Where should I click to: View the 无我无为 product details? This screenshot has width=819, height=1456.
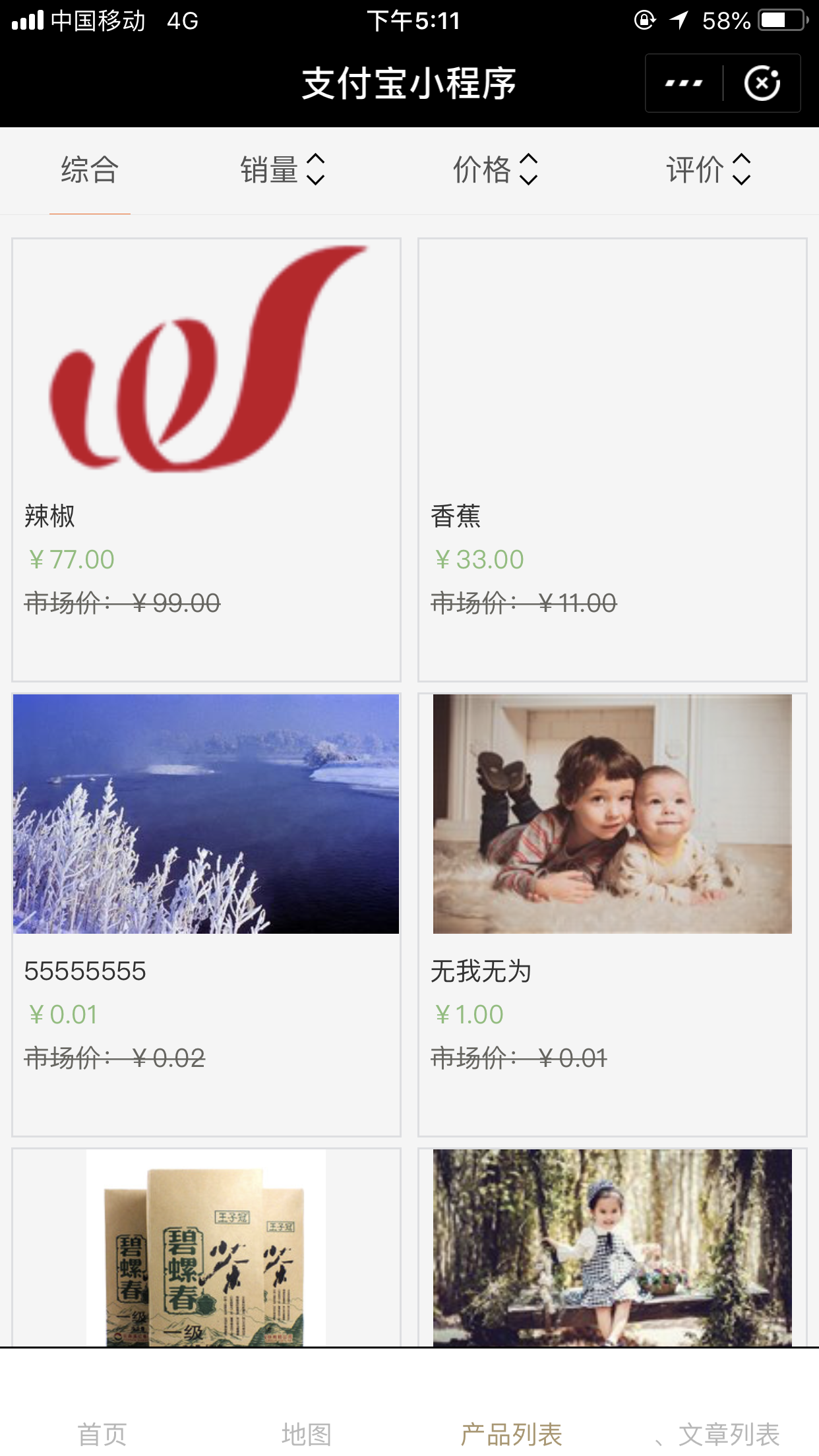[x=612, y=914]
